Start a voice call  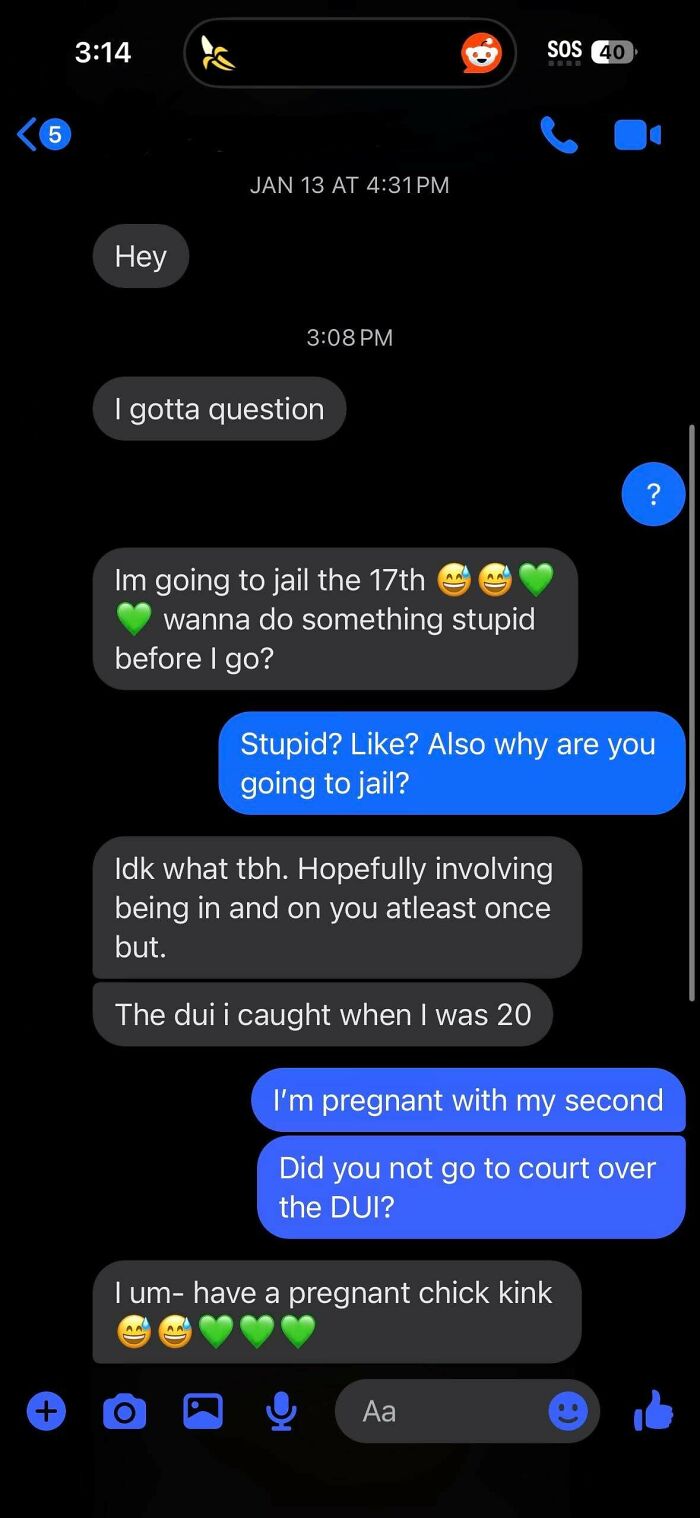click(x=558, y=135)
